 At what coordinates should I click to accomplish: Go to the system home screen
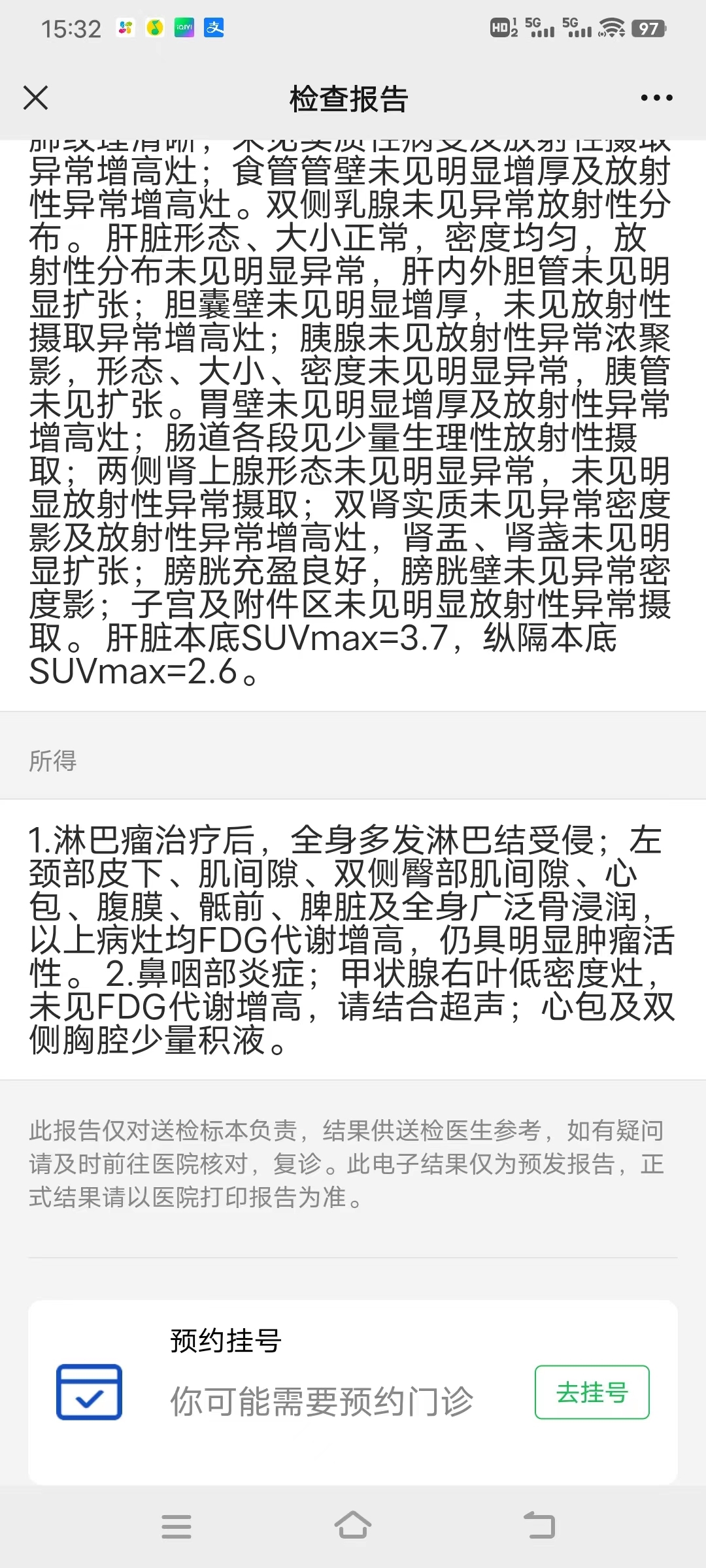pos(353,1526)
